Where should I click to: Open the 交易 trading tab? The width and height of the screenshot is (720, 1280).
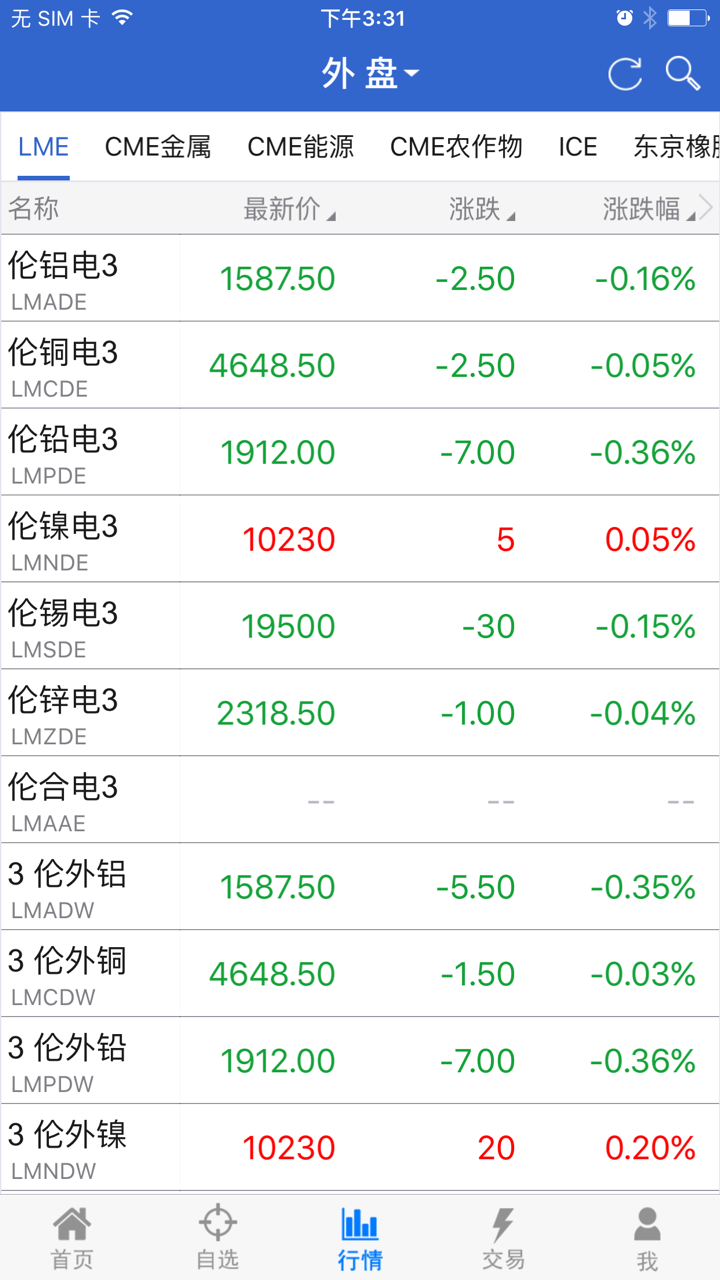(x=503, y=1238)
